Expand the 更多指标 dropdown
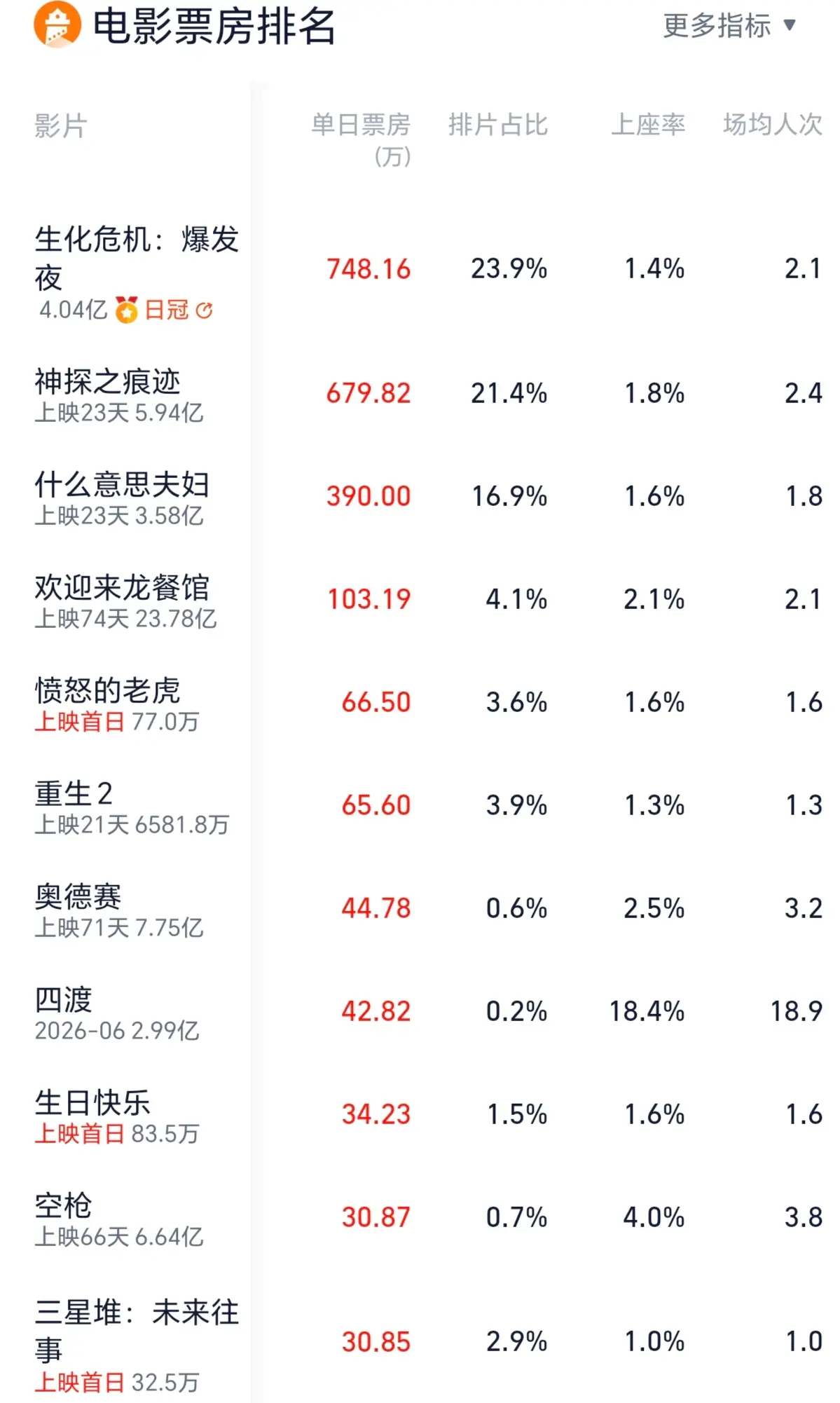This screenshot has width=840, height=1403. click(729, 26)
